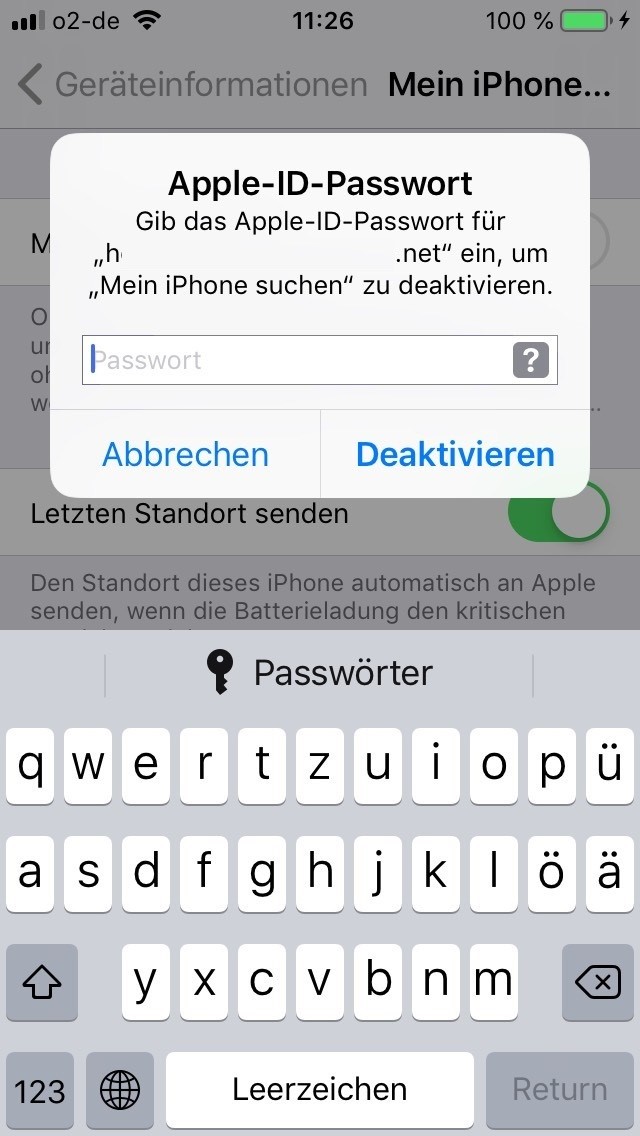Open the password help question mark
This screenshot has width=640, height=1136.
point(531,360)
